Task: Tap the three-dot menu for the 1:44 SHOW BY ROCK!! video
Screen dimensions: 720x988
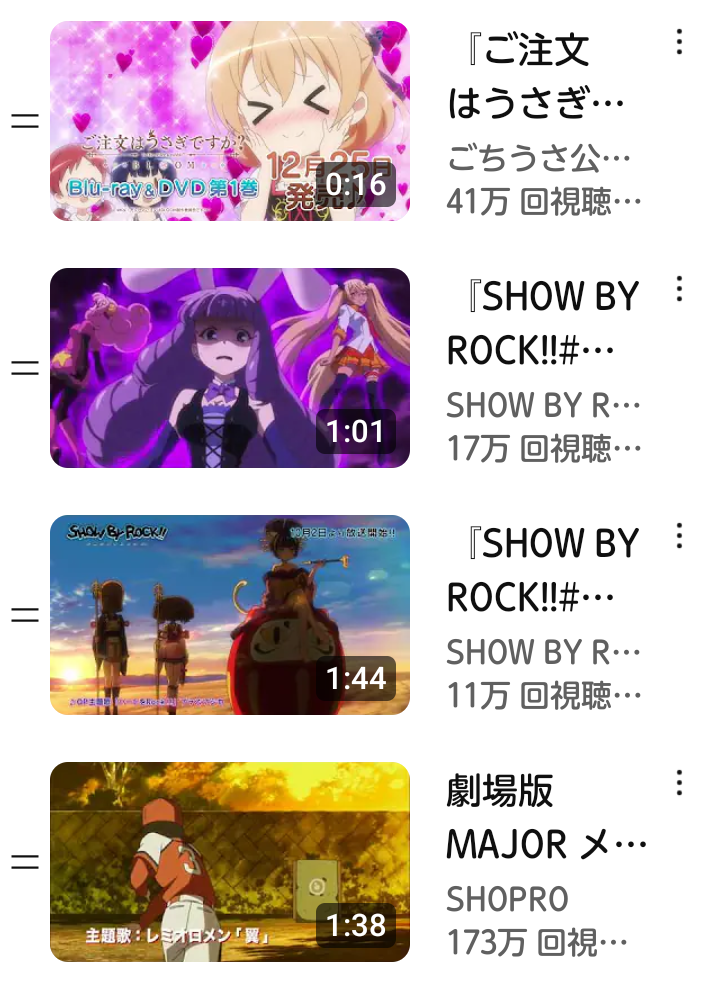Action: click(679, 536)
